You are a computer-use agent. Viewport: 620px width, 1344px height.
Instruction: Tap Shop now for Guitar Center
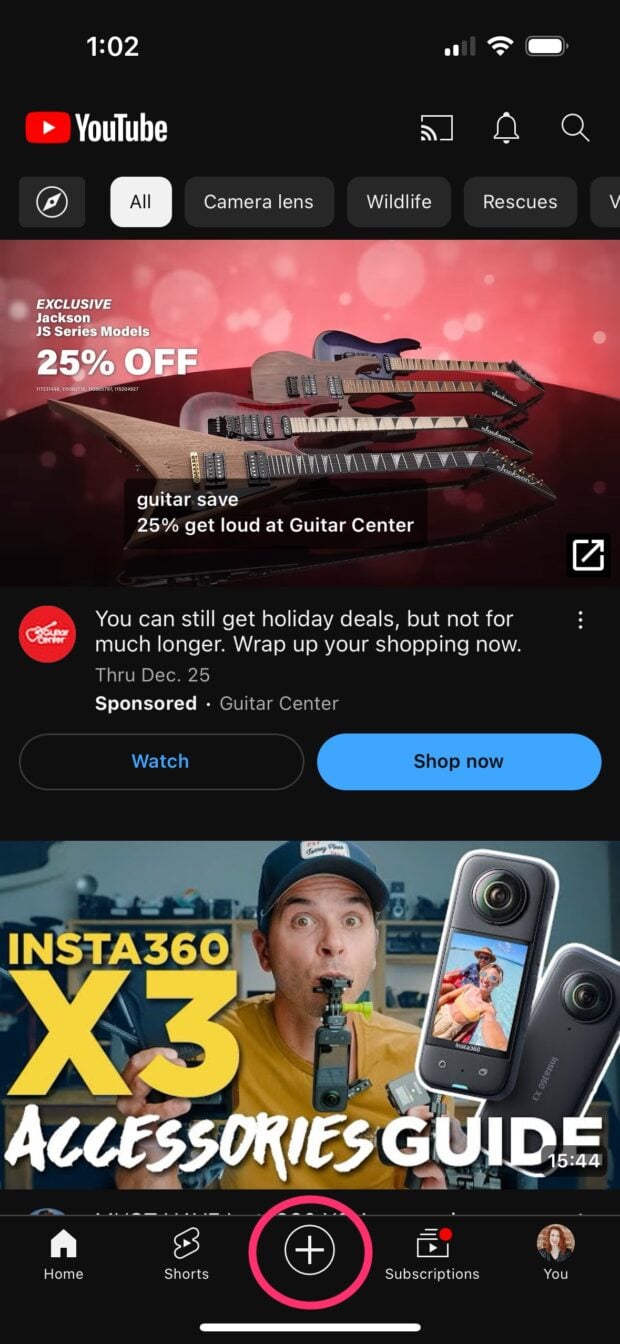point(459,762)
